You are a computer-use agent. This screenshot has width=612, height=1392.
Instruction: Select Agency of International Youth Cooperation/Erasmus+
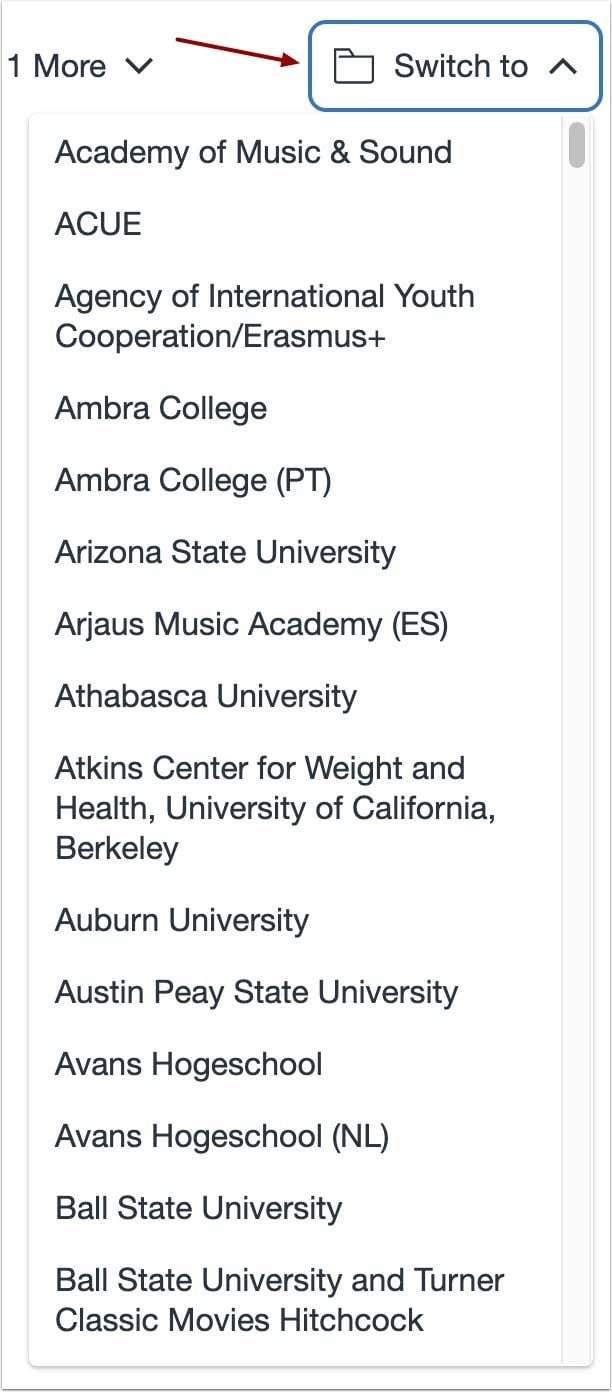(x=264, y=316)
